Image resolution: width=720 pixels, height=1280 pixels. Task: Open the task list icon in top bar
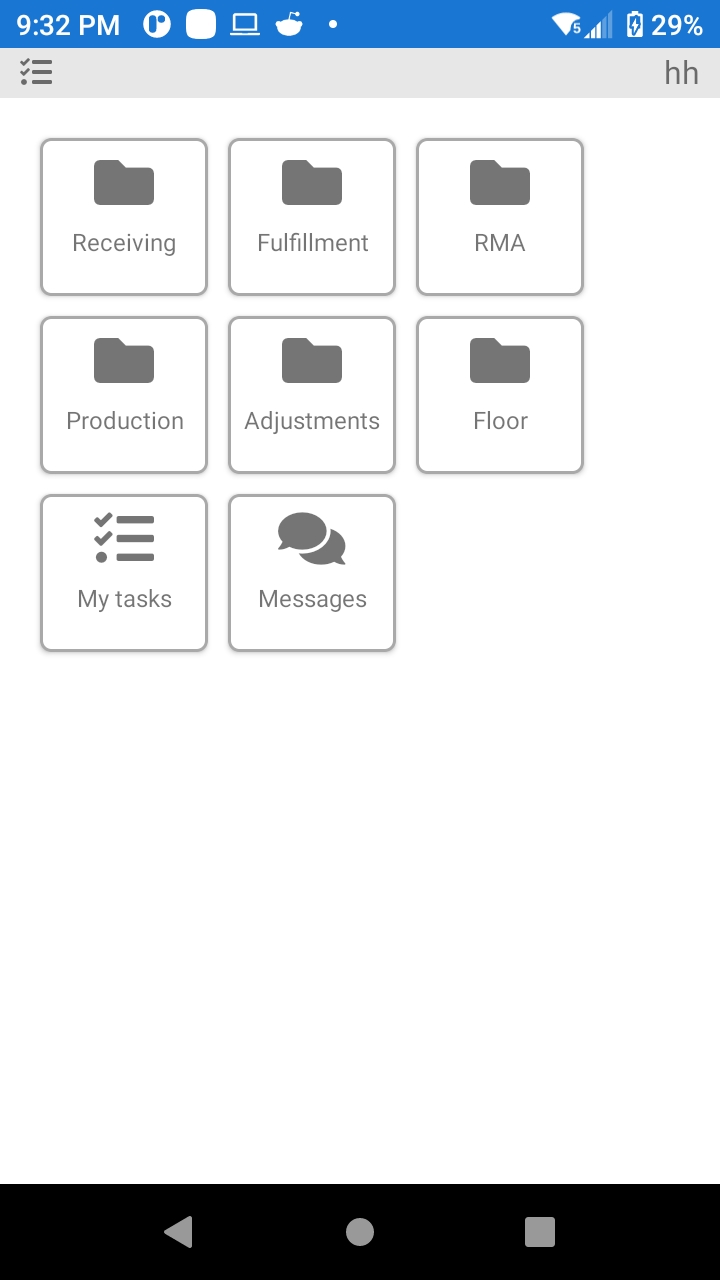pos(36,72)
